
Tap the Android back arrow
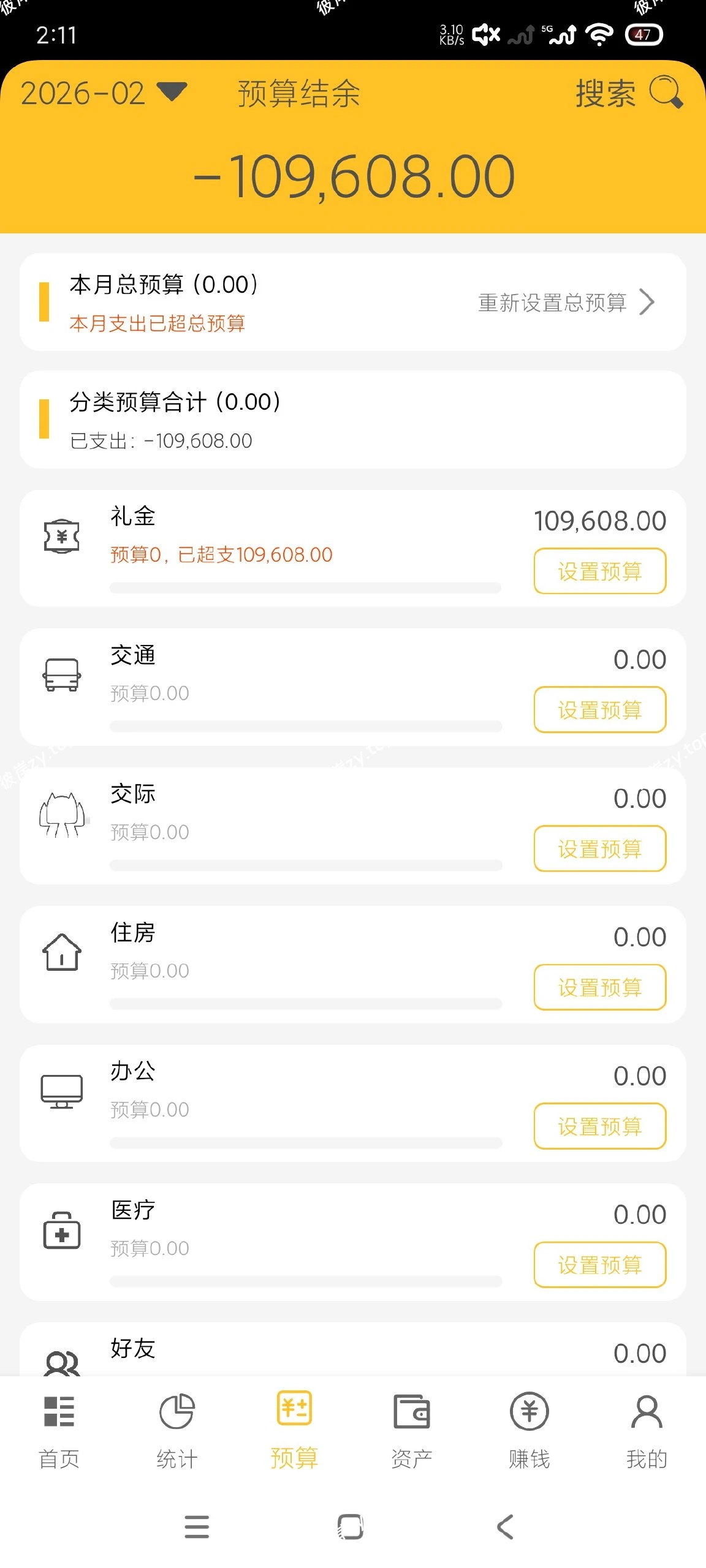(504, 1528)
